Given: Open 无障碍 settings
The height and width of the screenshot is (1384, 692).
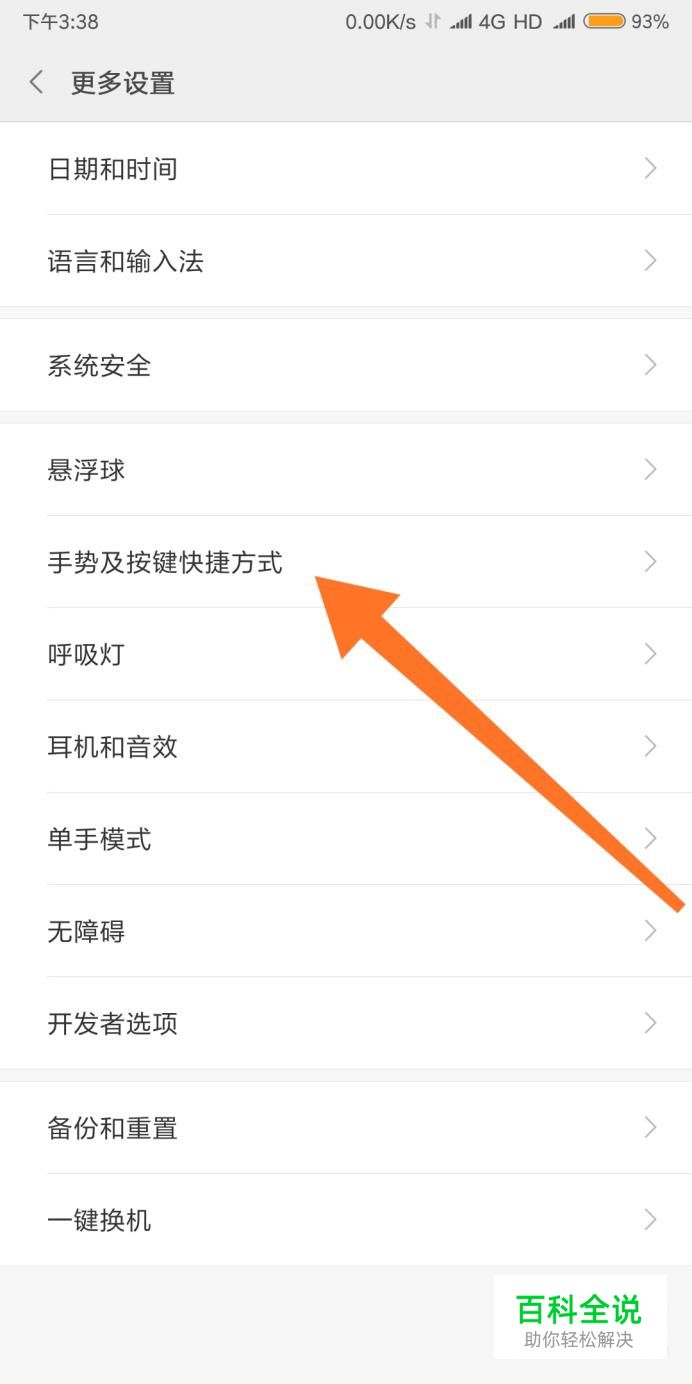Looking at the screenshot, I should point(346,931).
